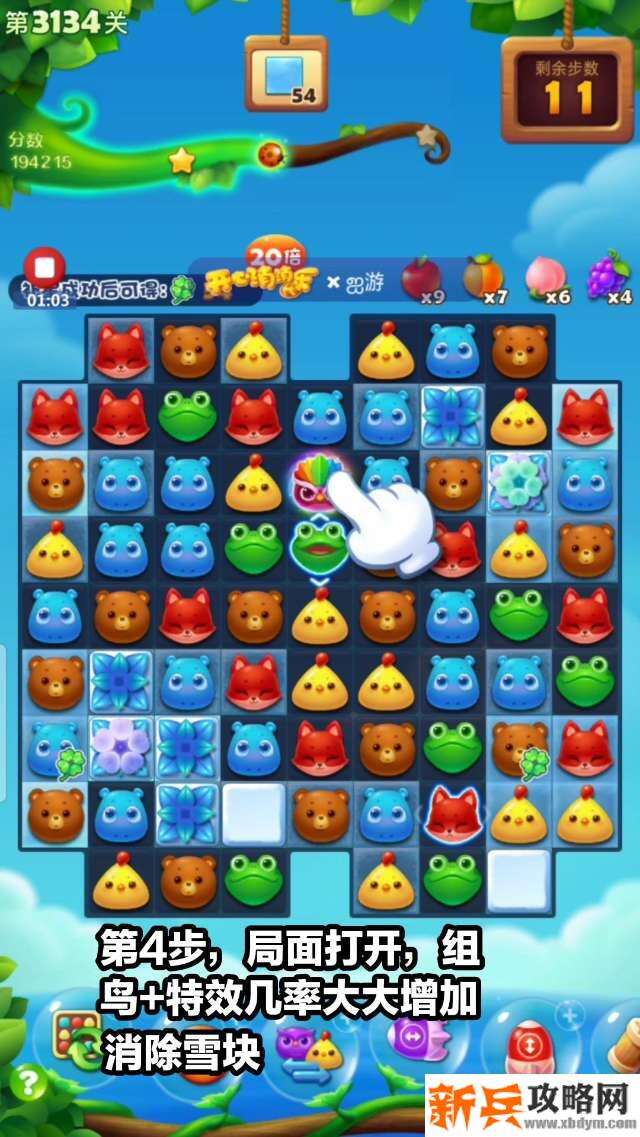
Task: Stop the screen recording with red button
Action: (44, 268)
